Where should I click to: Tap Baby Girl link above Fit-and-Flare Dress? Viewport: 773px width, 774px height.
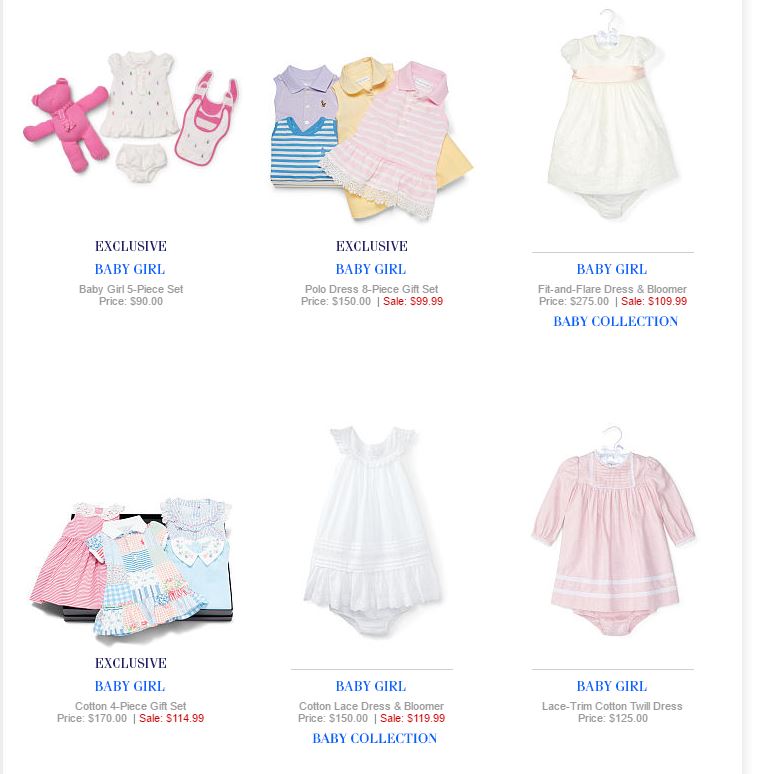click(x=612, y=269)
